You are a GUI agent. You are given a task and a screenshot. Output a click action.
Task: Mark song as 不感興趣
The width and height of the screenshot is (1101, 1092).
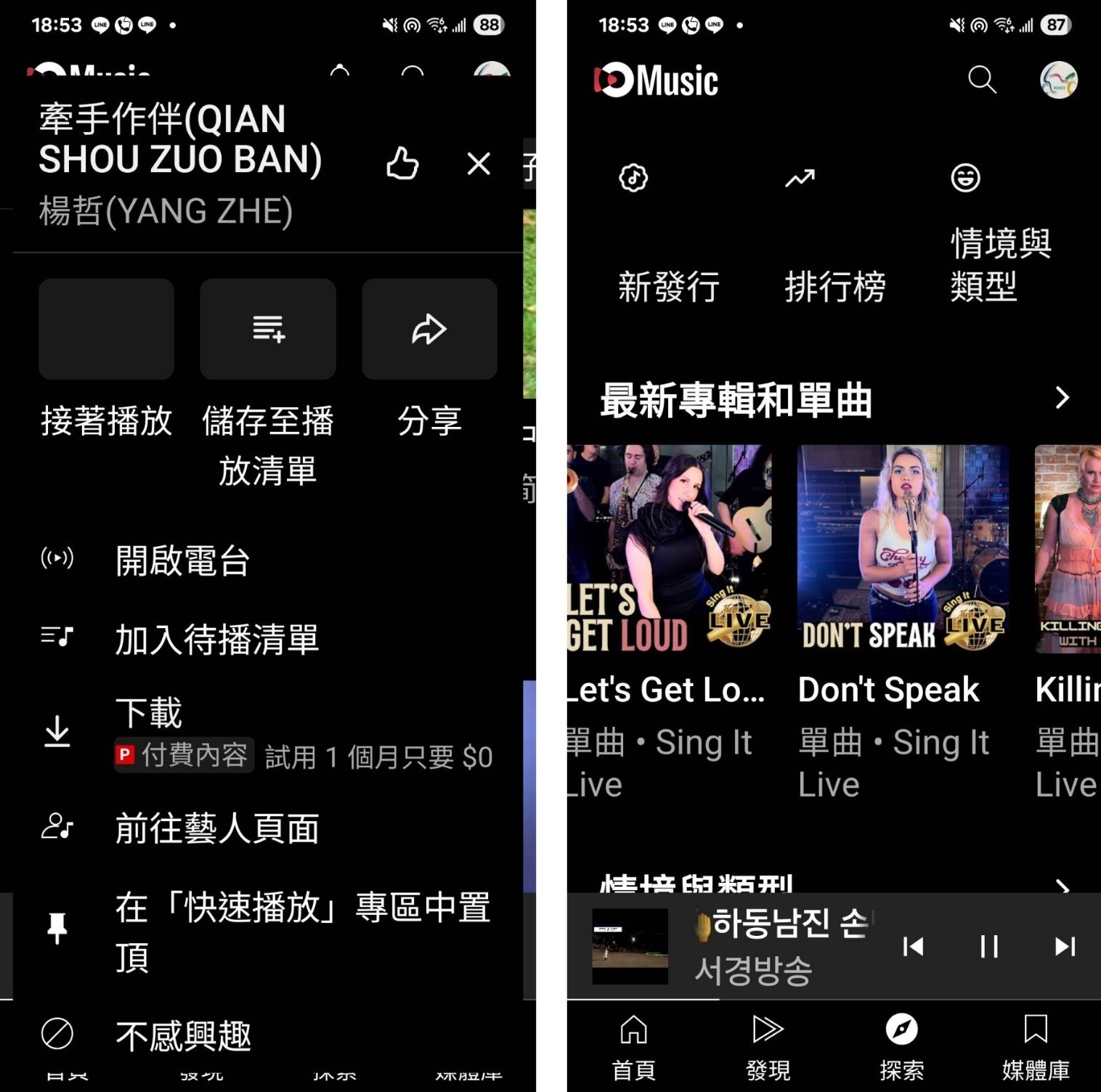(x=183, y=1035)
